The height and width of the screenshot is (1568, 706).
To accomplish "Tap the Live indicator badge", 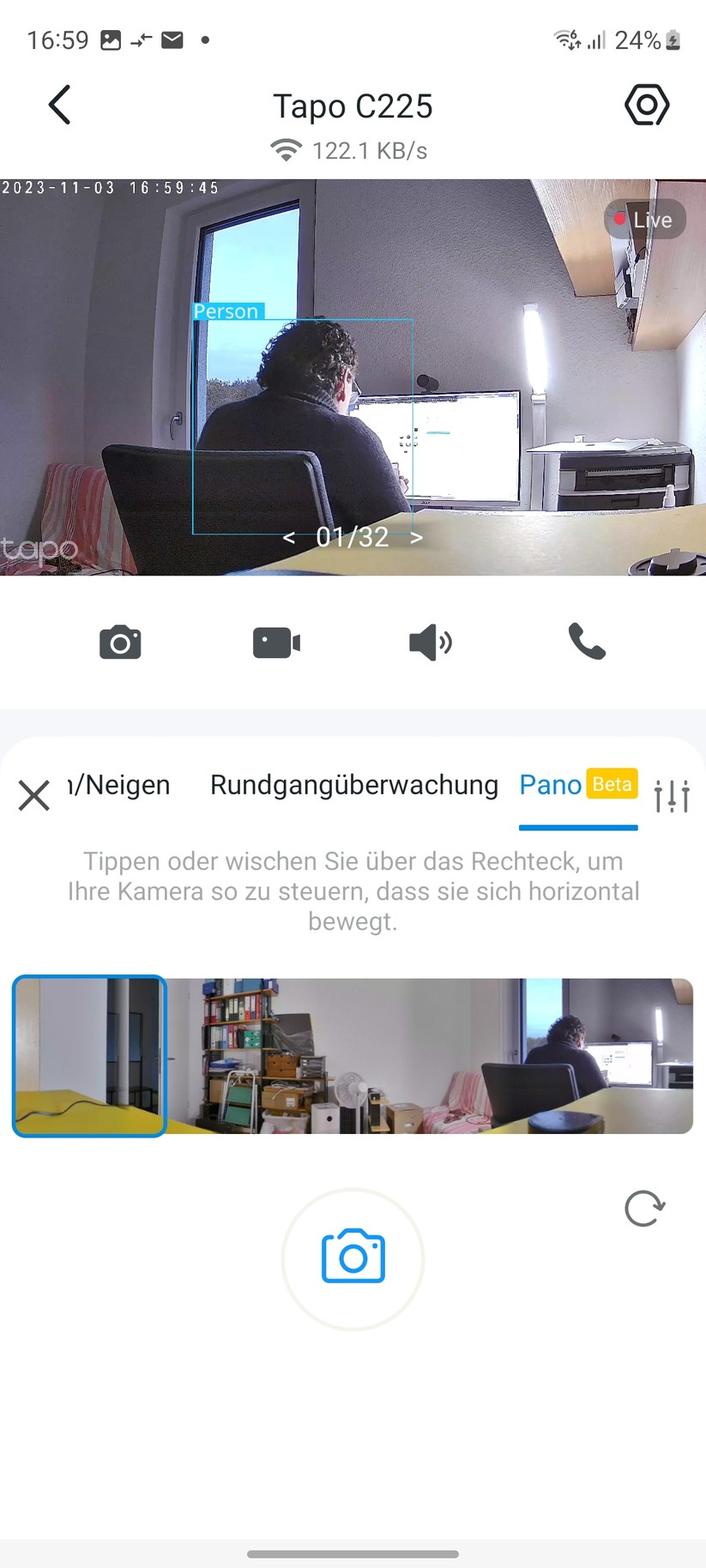I will pos(644,219).
